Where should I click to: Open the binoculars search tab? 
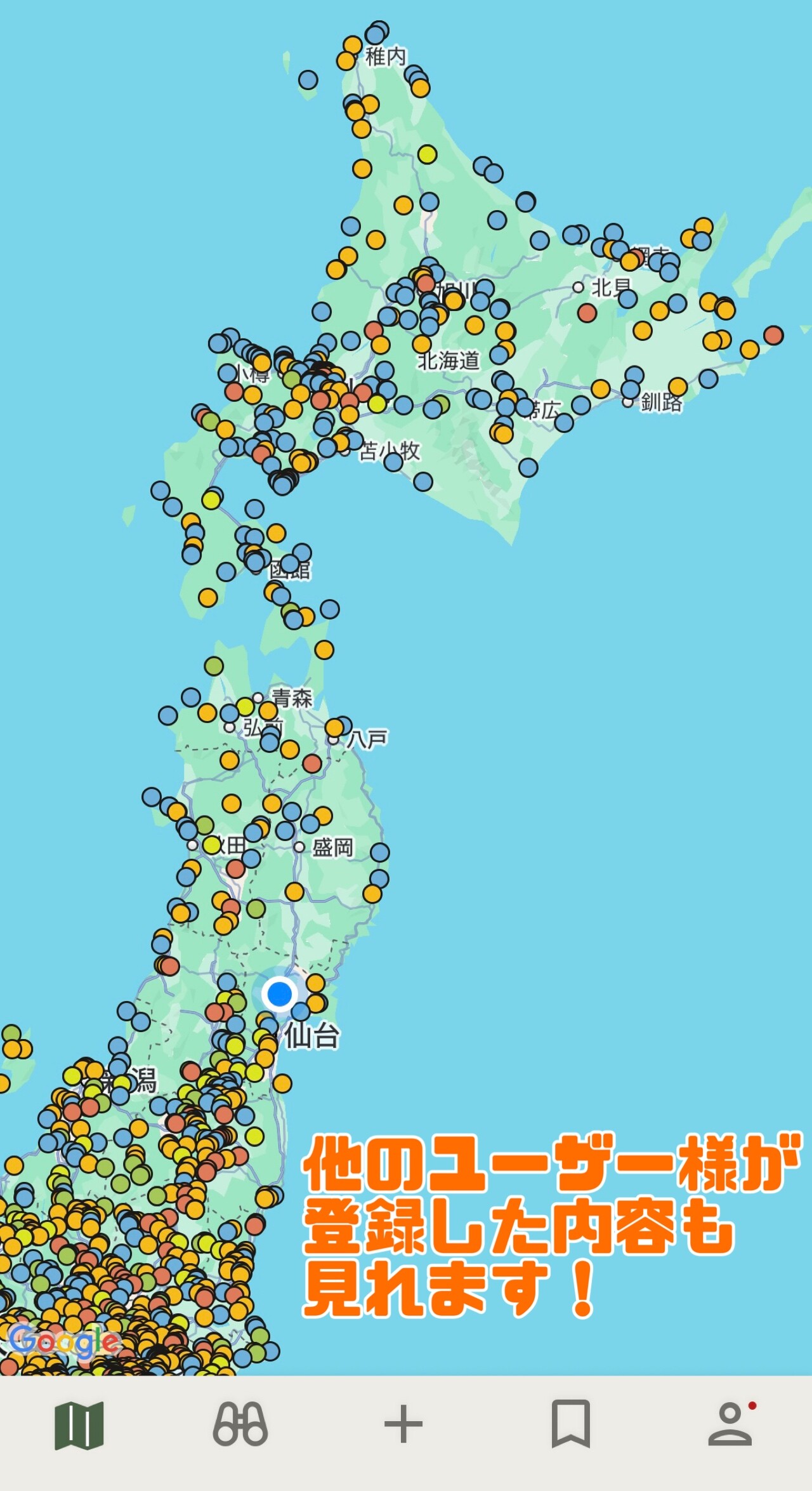[240, 1424]
